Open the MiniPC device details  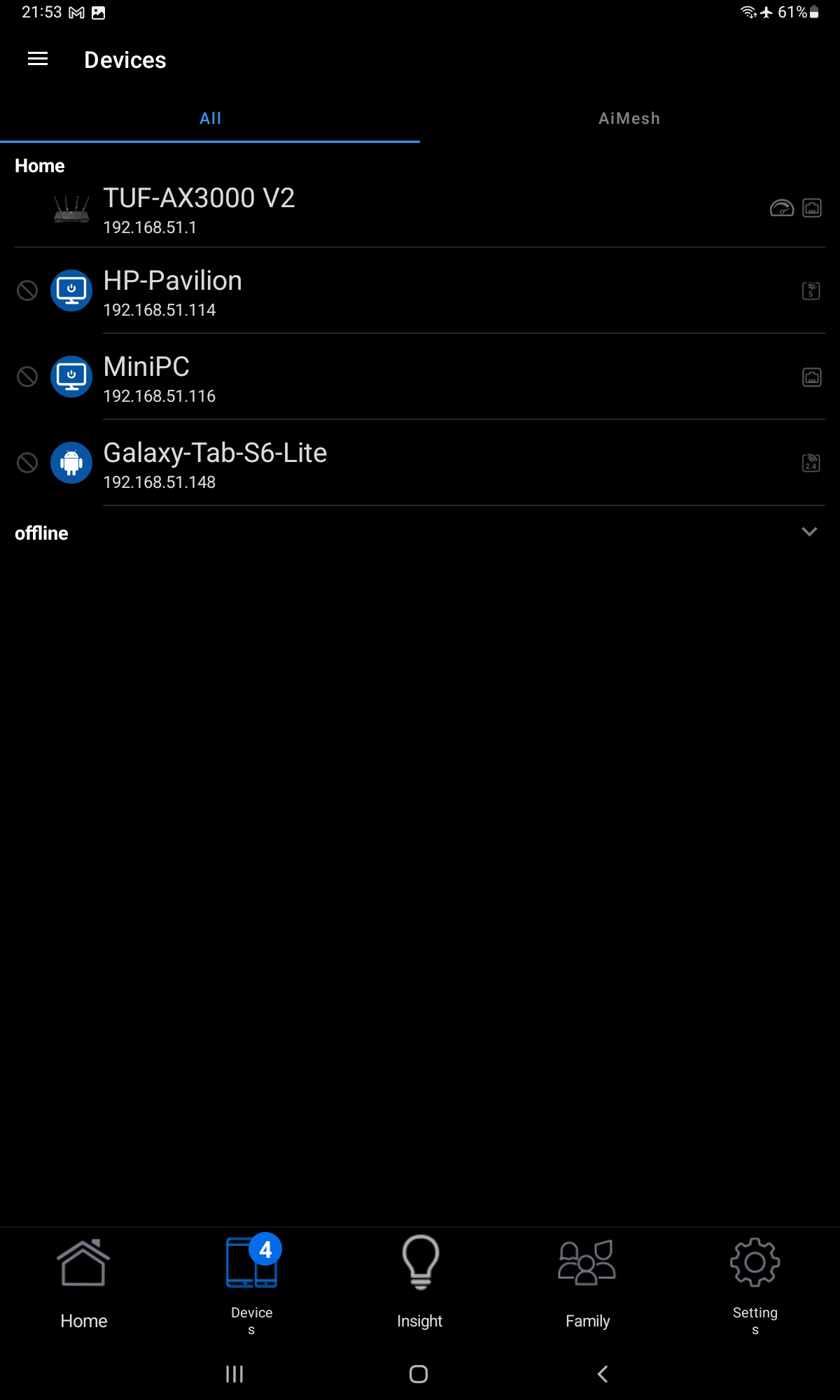click(x=147, y=378)
